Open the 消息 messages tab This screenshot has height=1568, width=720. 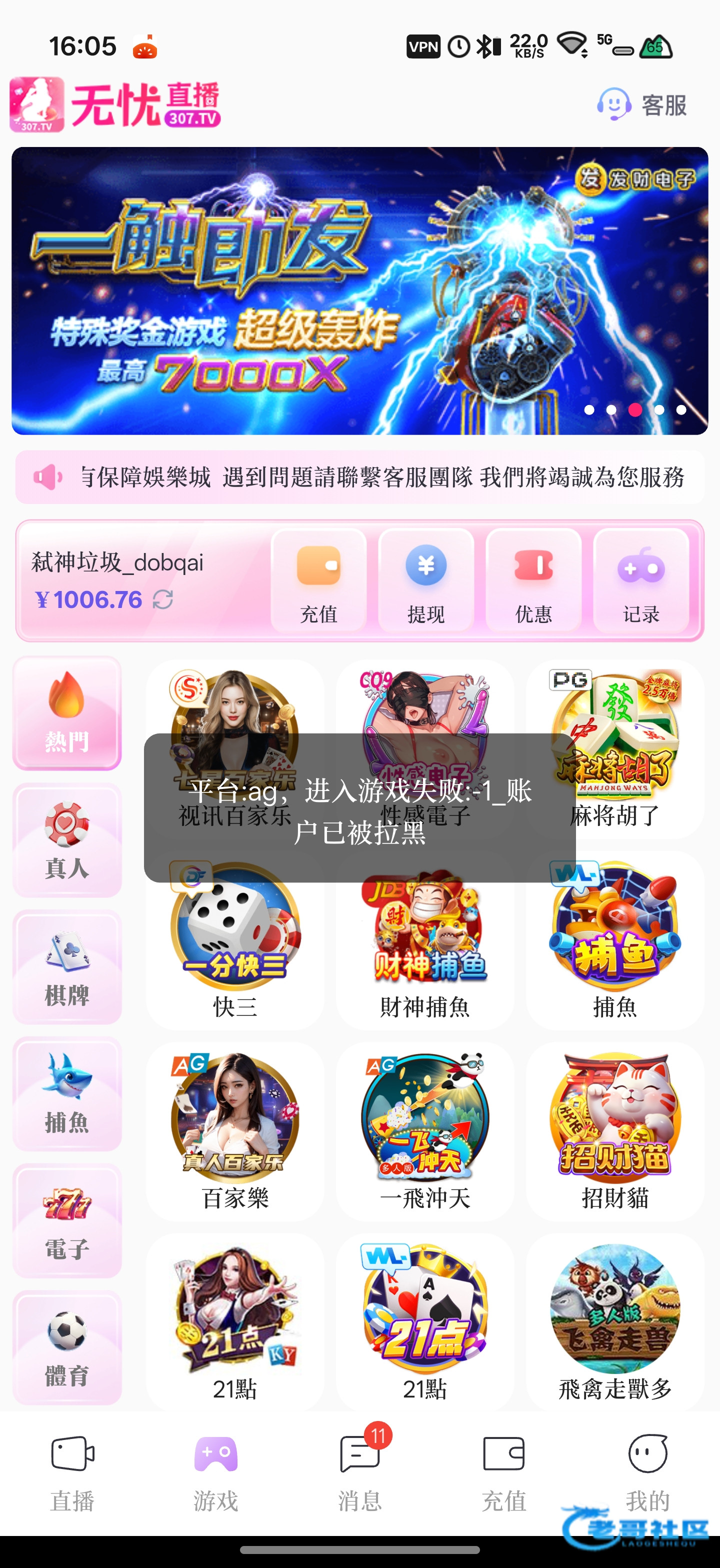click(x=359, y=1473)
